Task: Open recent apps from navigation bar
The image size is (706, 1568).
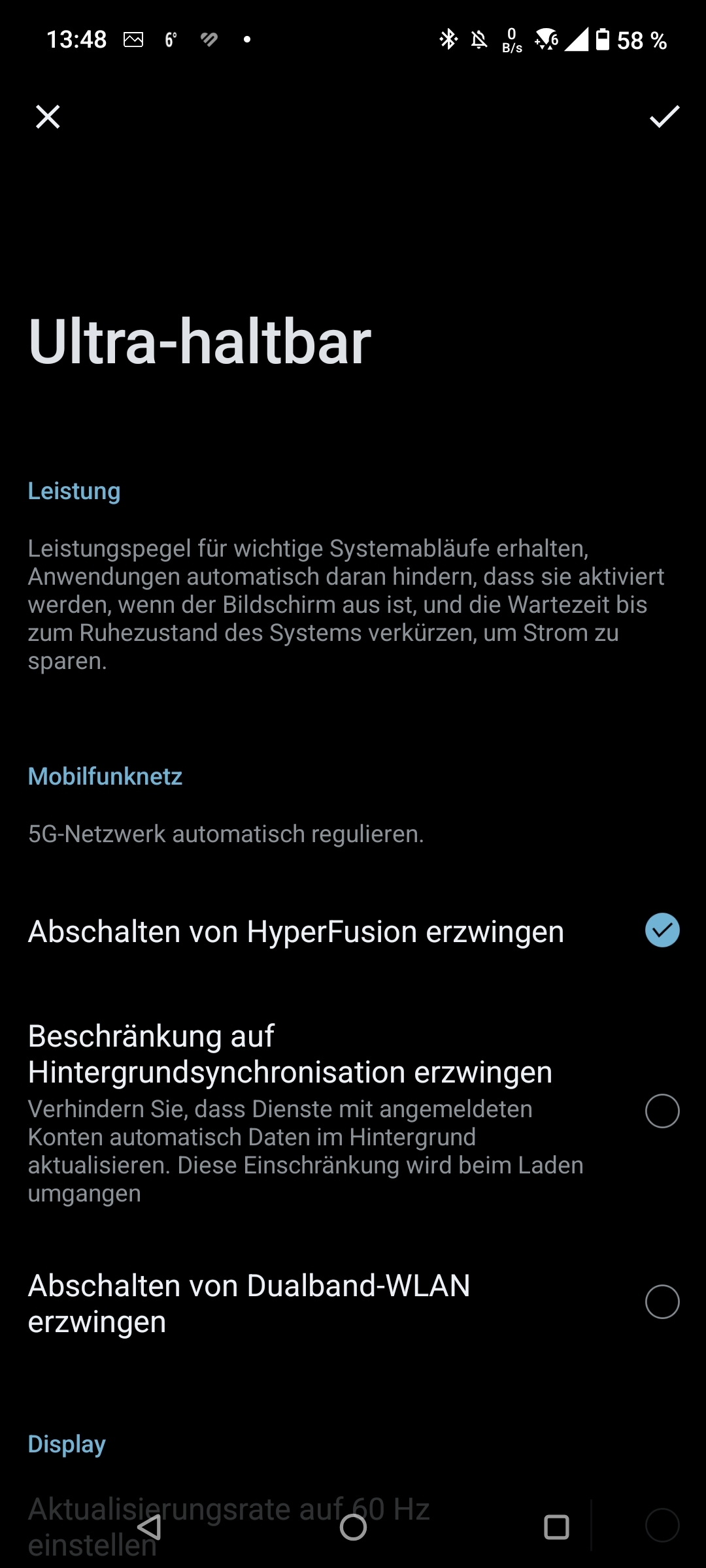Action: [556, 1527]
